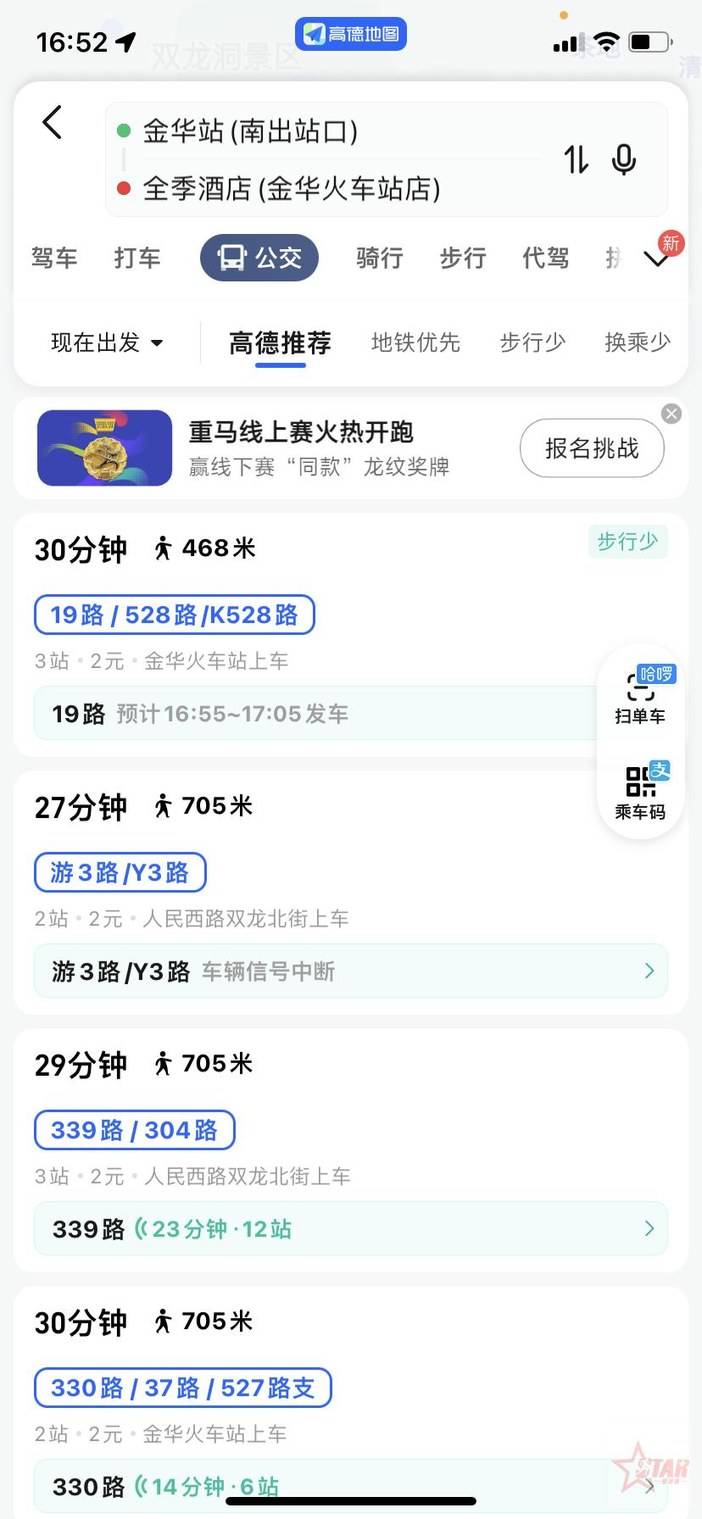Screen dimensions: 702x1519
Task: Switch to the 打车 taxi tab
Action: pyautogui.click(x=137, y=258)
